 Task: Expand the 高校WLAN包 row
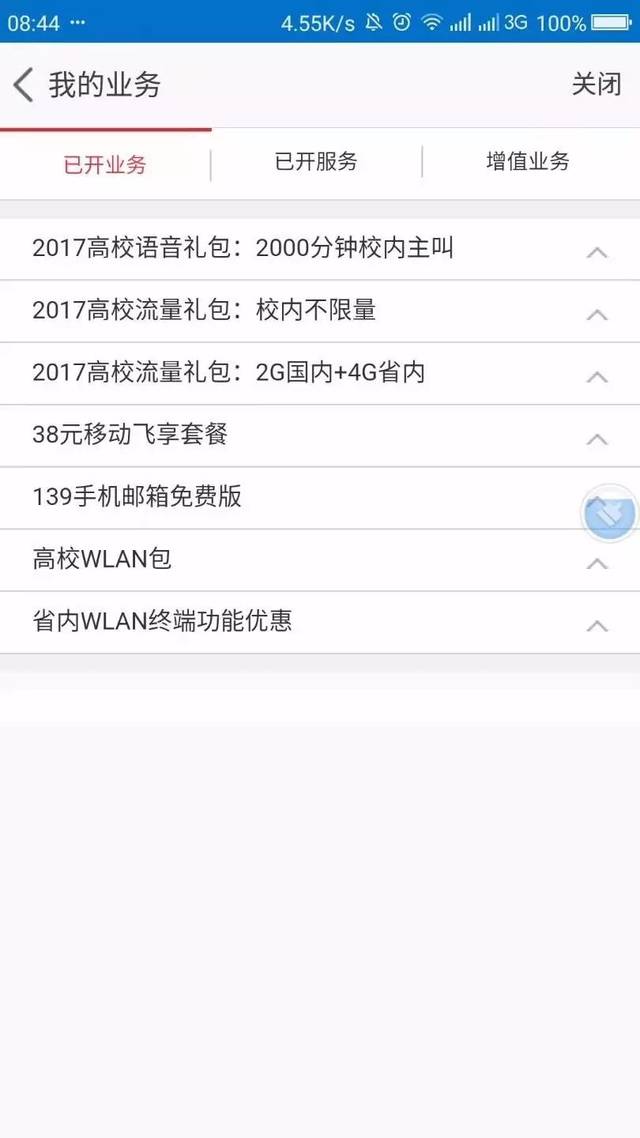coord(320,560)
